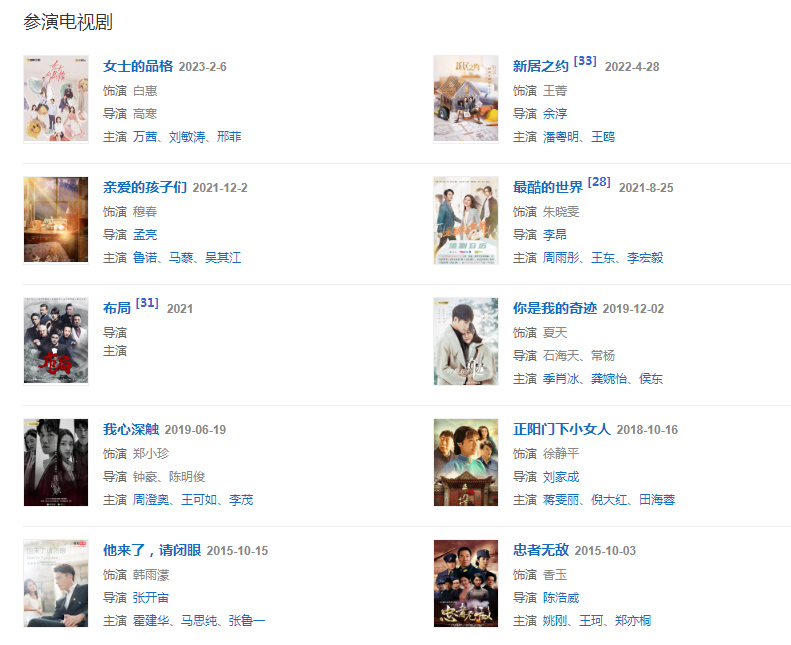Open the 我心深触 drama title link

[x=131, y=429]
